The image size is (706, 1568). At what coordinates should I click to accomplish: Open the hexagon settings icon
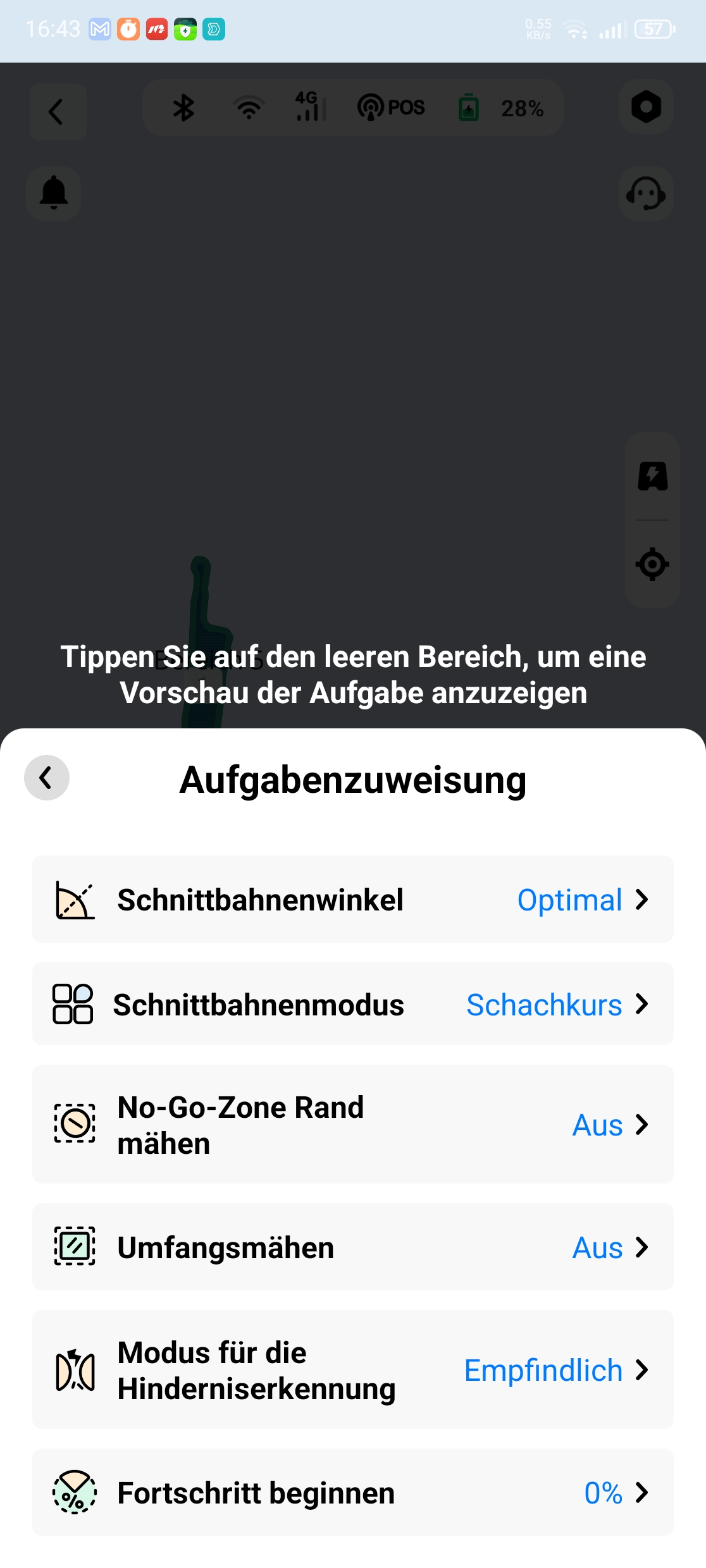pos(646,107)
